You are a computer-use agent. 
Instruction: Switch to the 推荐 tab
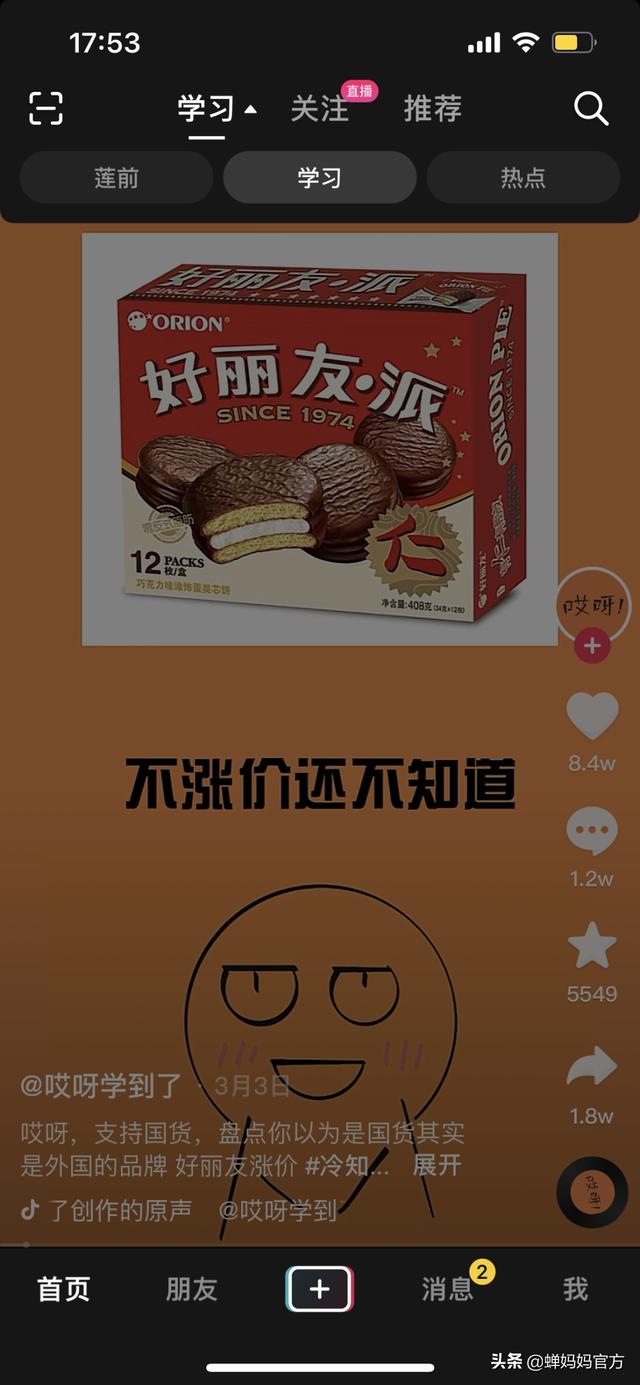coord(432,108)
